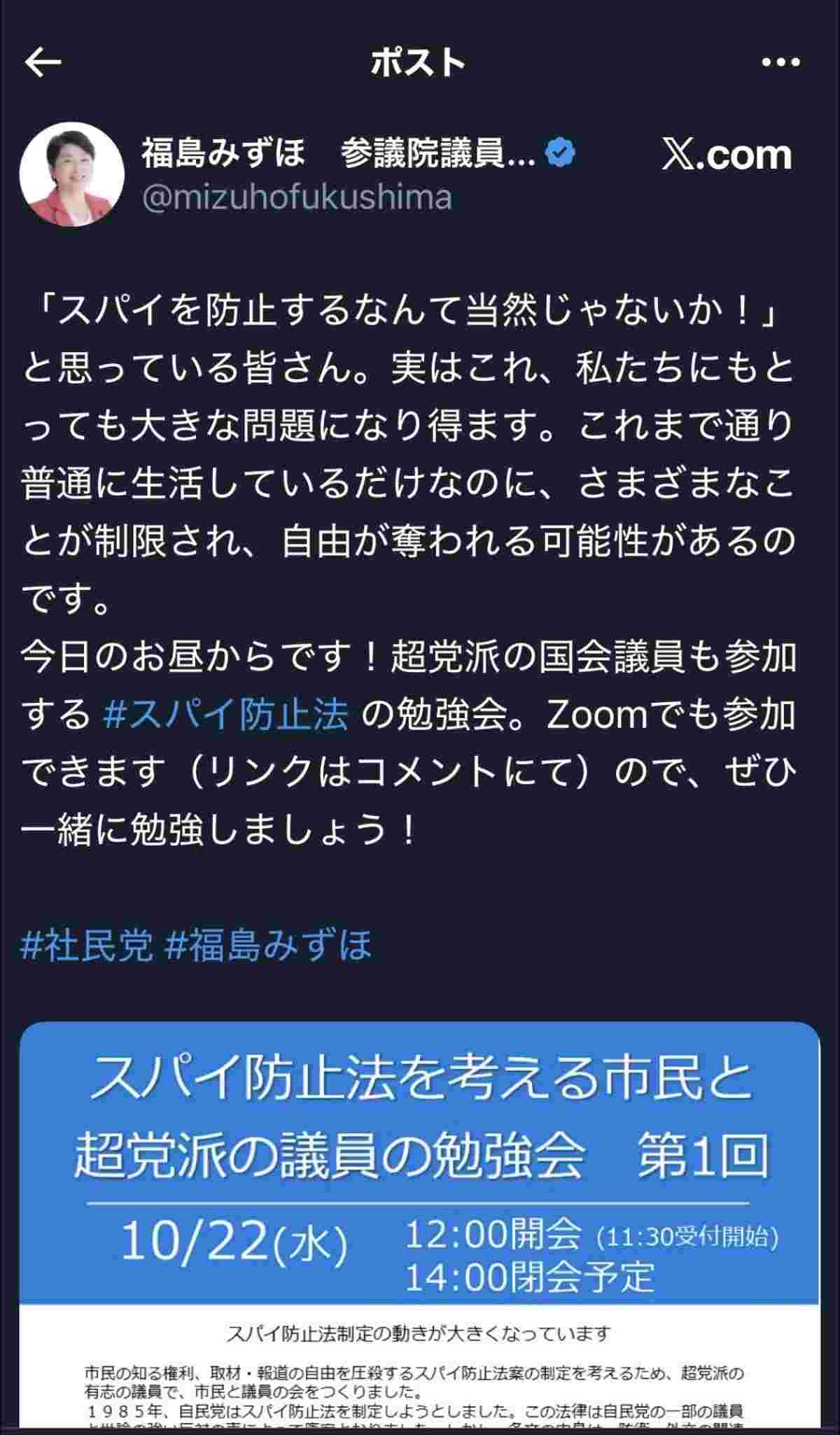The width and height of the screenshot is (840, 1435).
Task: Open the @mizuhofukushima profile name
Action: 297,197
